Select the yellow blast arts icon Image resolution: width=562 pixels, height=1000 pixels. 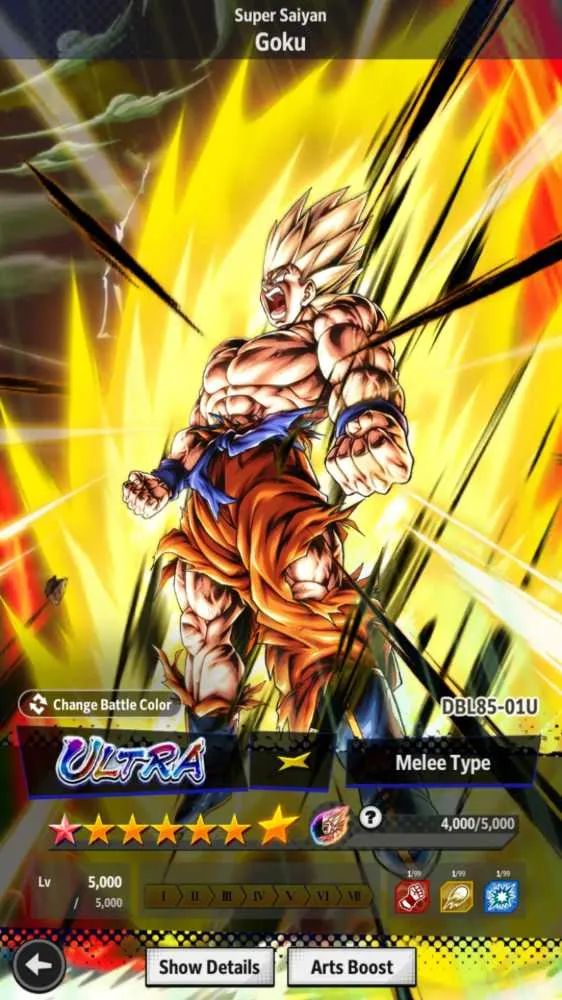457,896
